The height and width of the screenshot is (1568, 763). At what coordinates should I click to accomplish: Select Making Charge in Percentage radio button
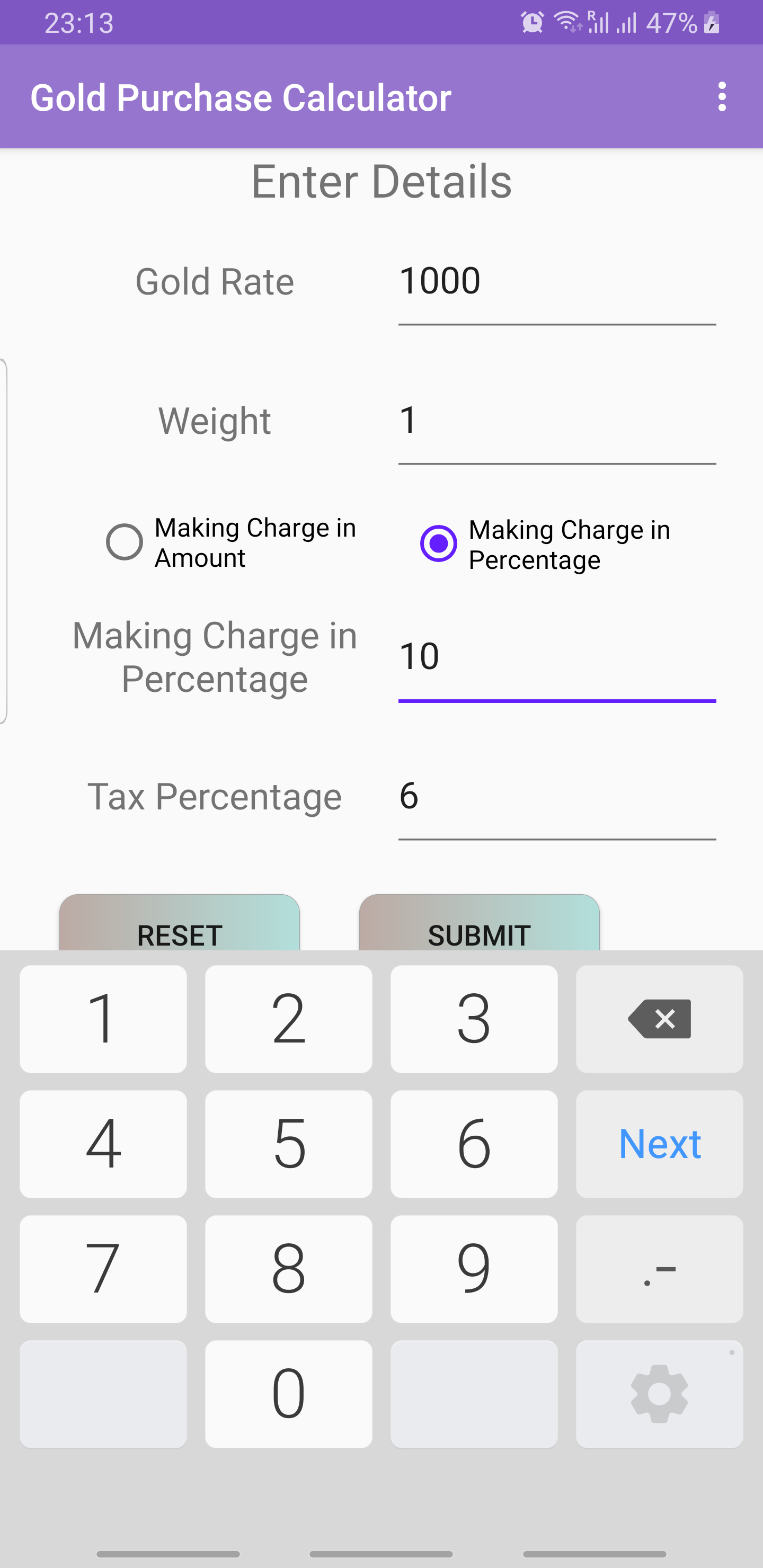click(545, 544)
